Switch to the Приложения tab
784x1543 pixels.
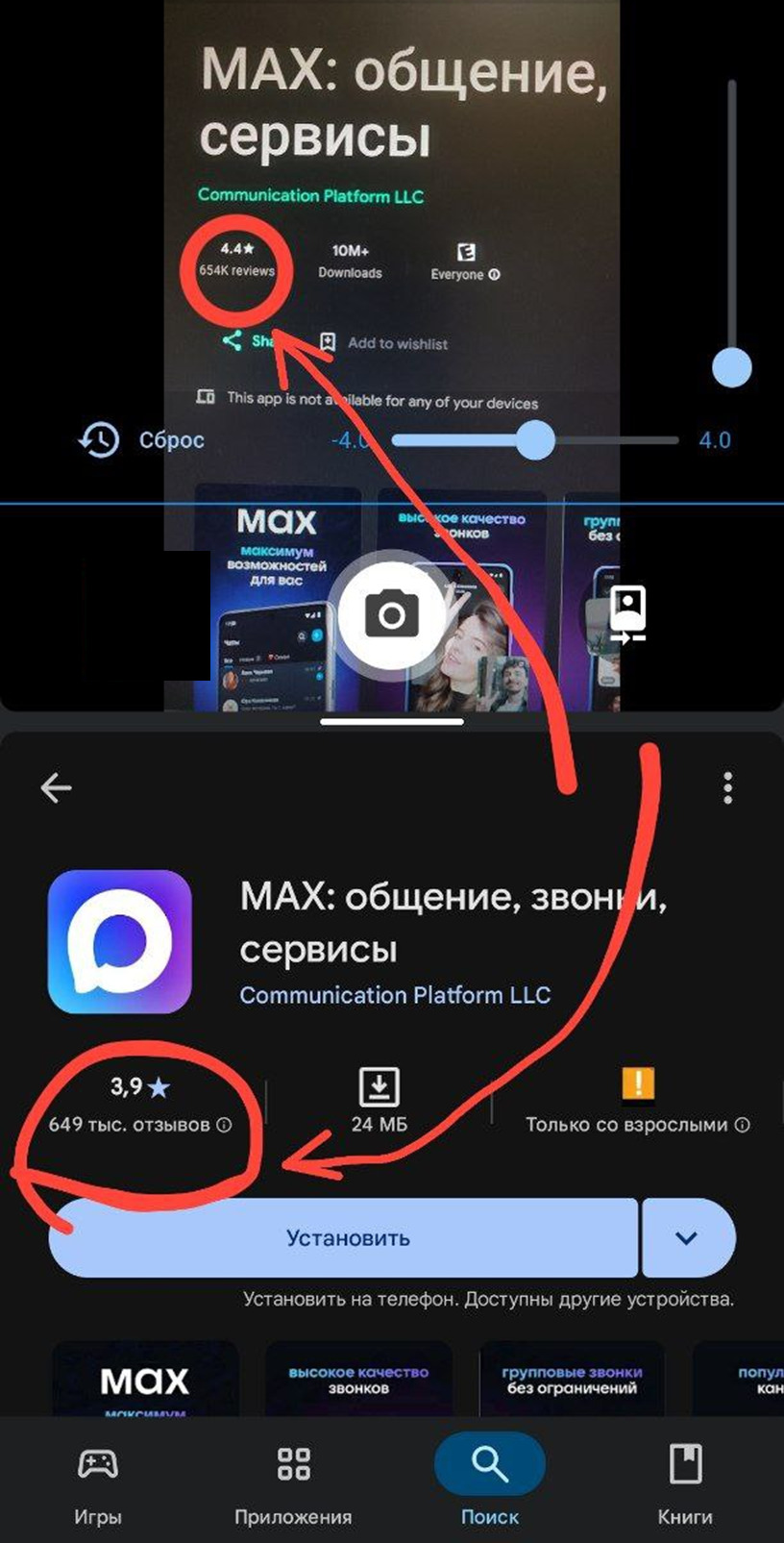[x=293, y=1481]
